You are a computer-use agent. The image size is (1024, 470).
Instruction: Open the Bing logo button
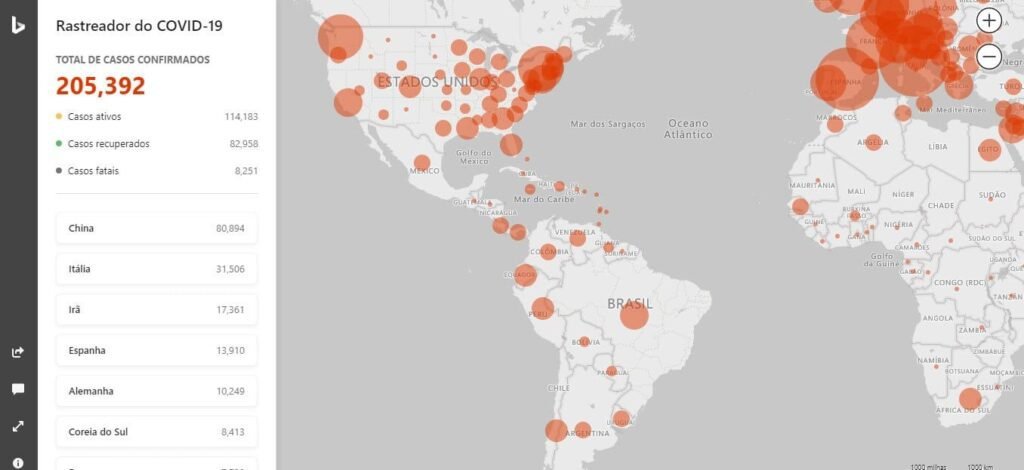click(x=18, y=26)
